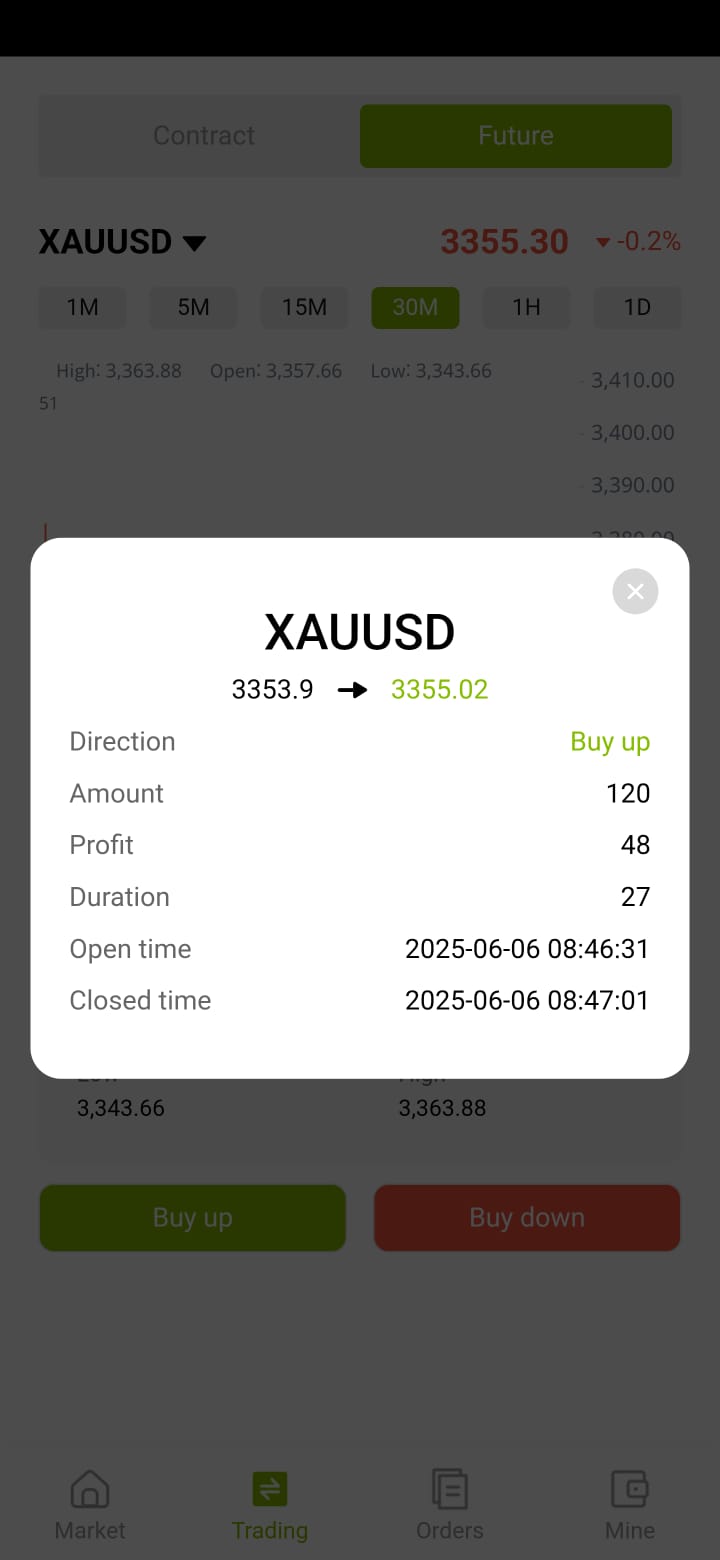Go to the Market tab

click(x=90, y=1505)
